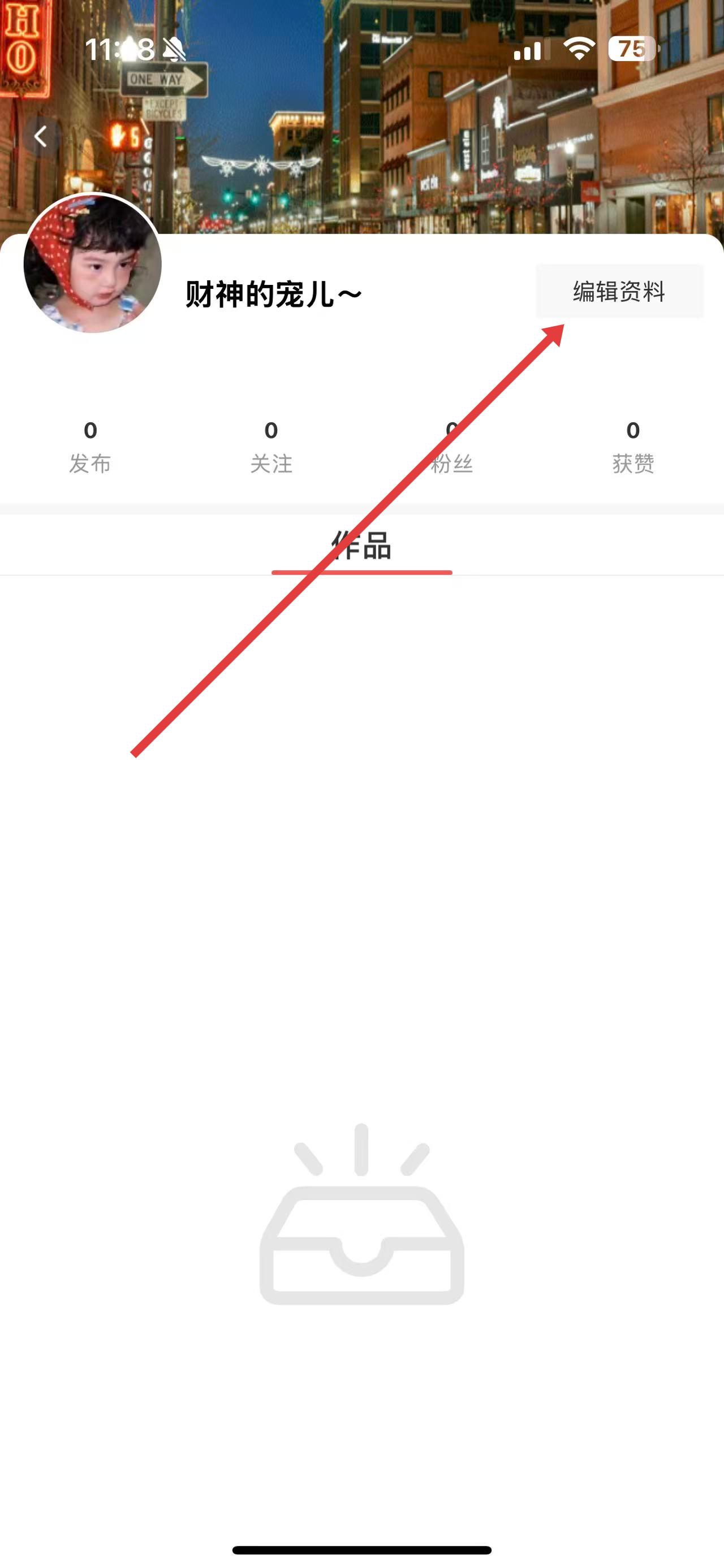This screenshot has width=724, height=1568.
Task: Tap the 编辑资料 edit profile button
Action: pyautogui.click(x=619, y=292)
